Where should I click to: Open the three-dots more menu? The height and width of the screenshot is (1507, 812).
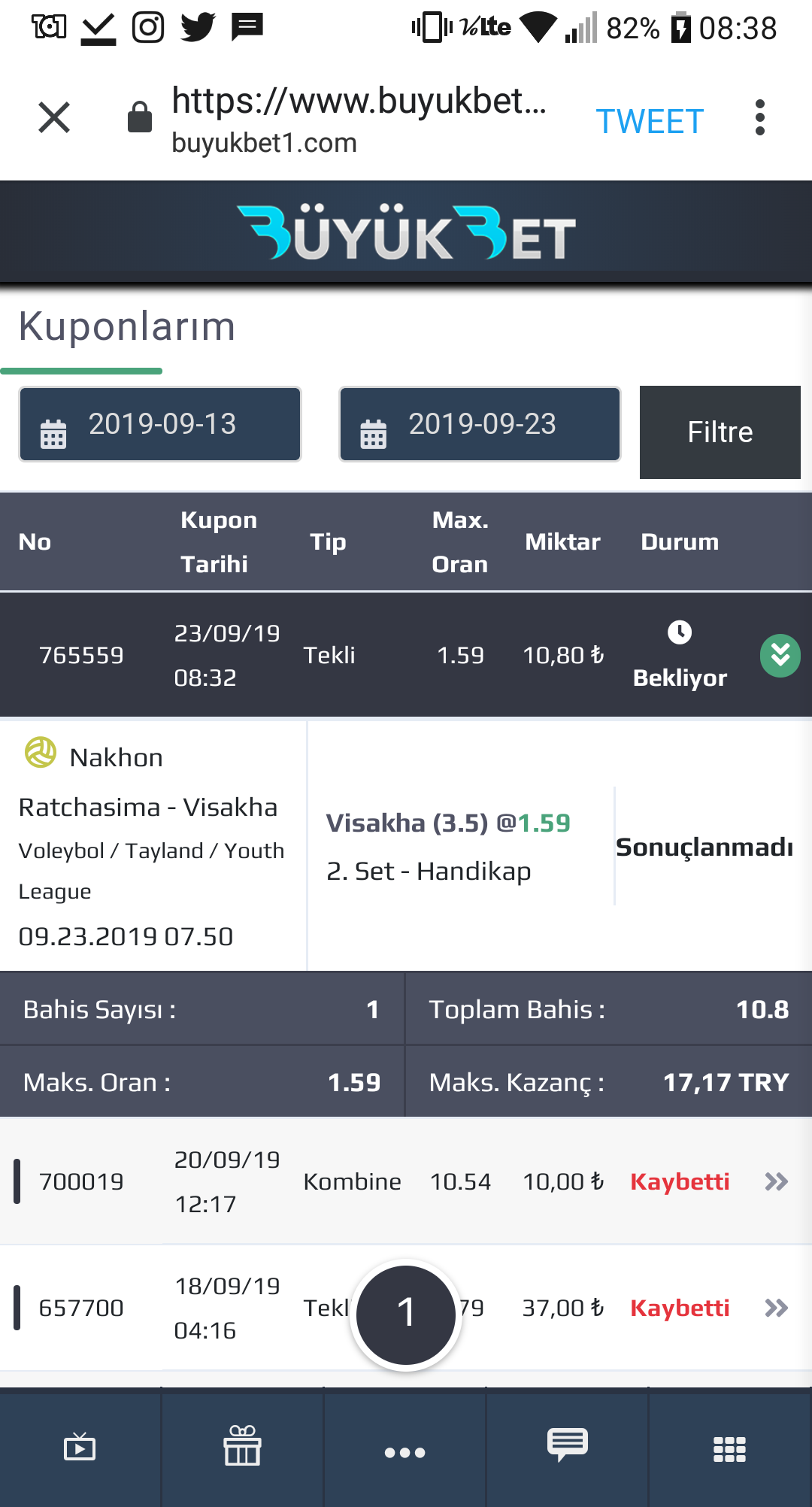405,1452
